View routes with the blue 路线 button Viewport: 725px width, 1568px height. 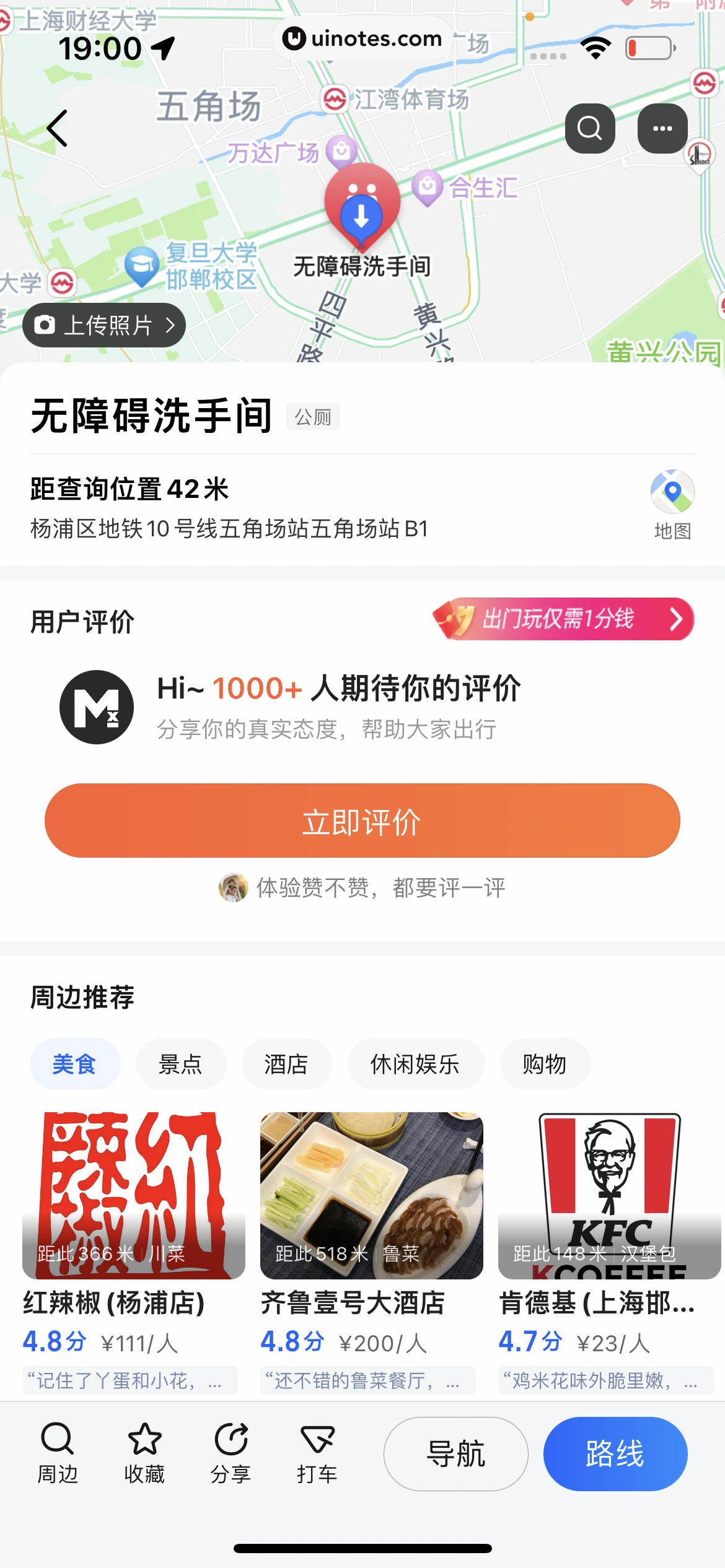pyautogui.click(x=615, y=1453)
